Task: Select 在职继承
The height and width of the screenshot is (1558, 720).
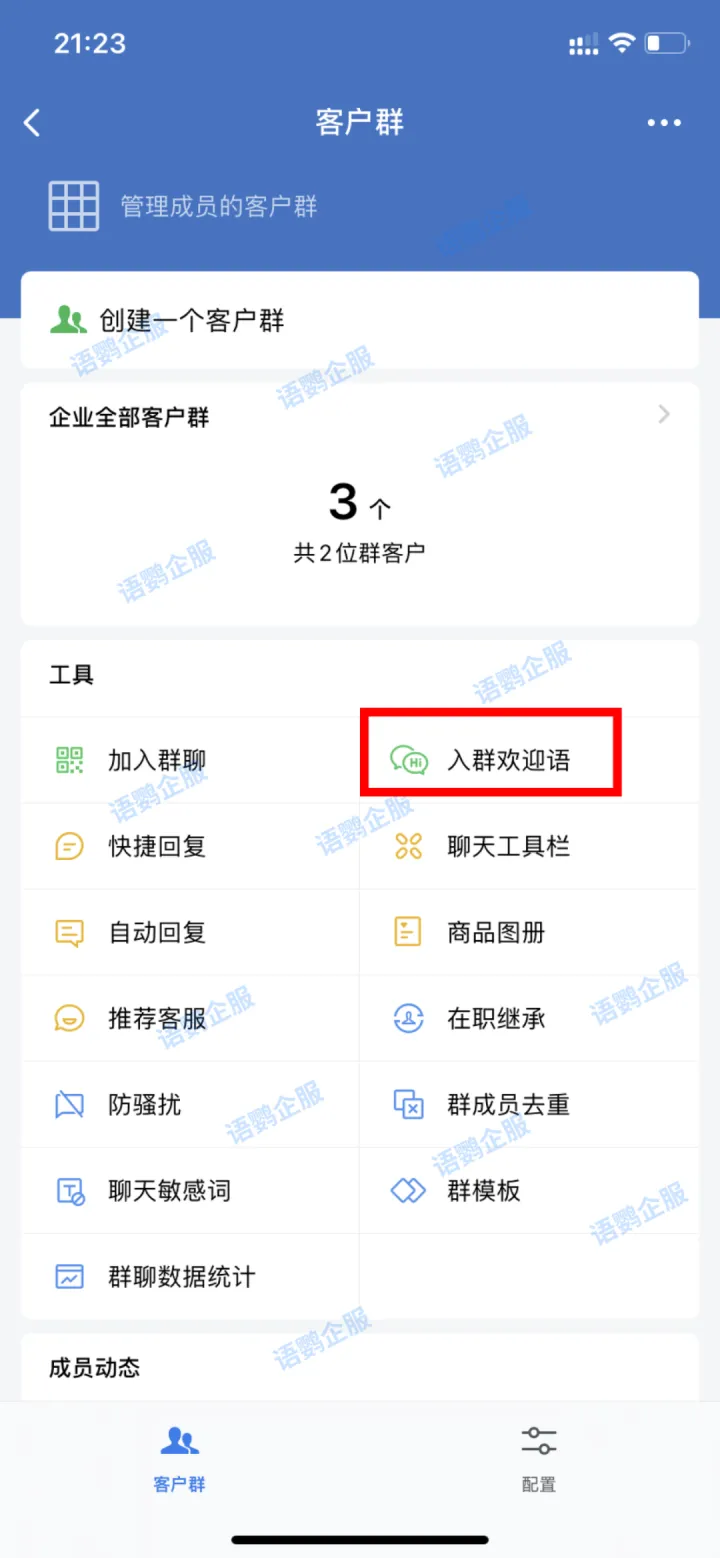Action: coord(496,1019)
